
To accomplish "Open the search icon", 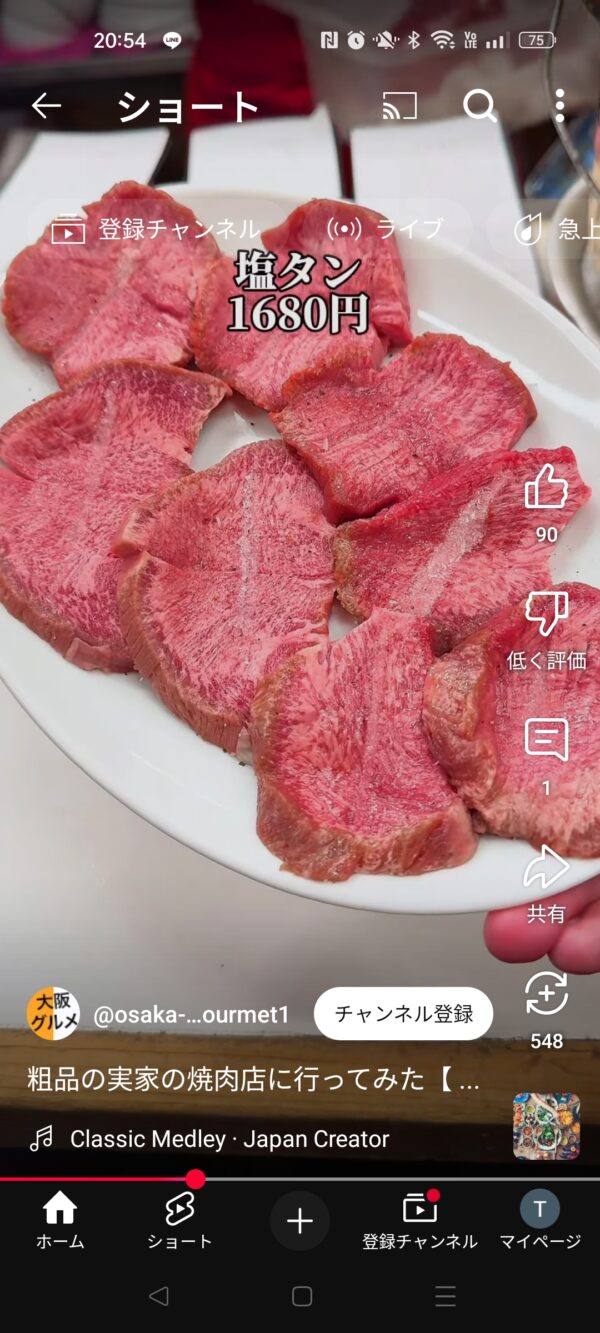I will pos(480,106).
